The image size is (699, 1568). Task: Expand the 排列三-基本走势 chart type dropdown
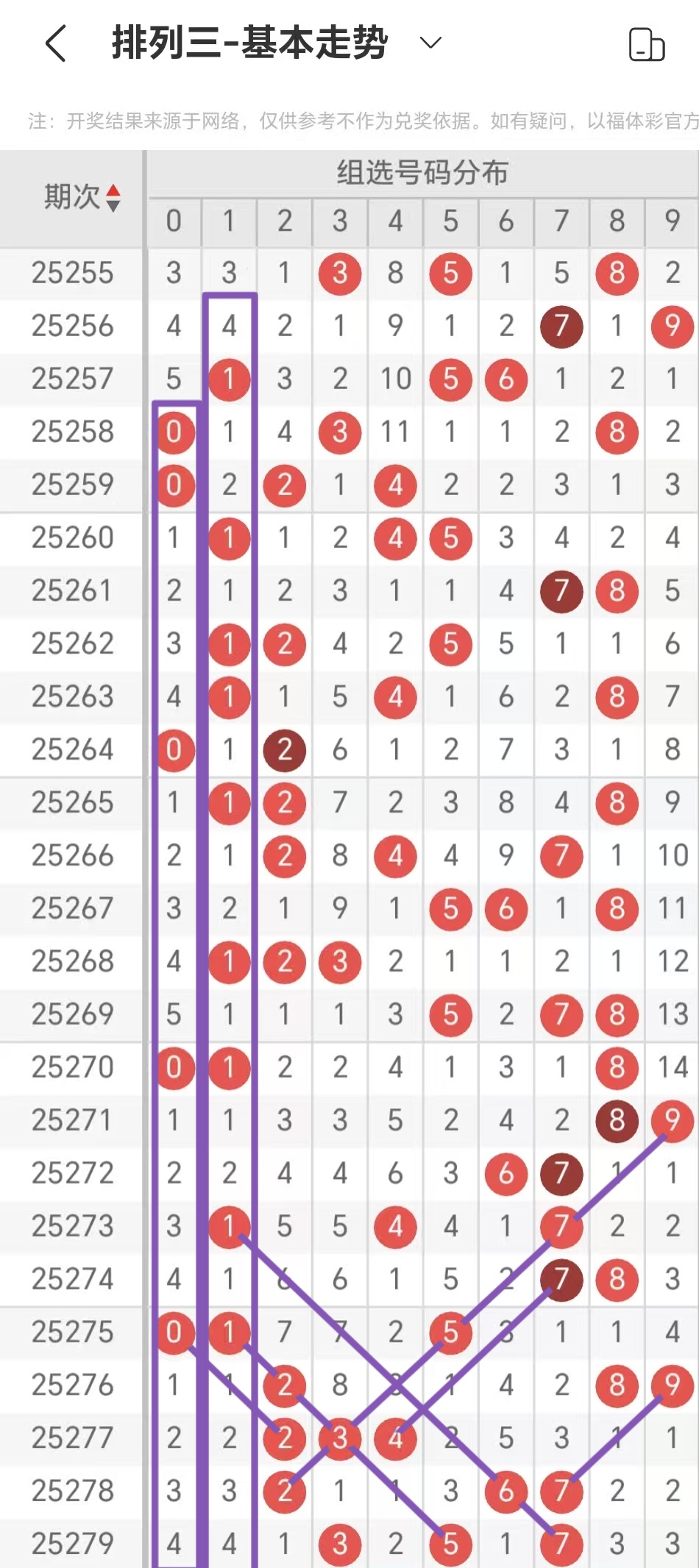pyautogui.click(x=430, y=43)
